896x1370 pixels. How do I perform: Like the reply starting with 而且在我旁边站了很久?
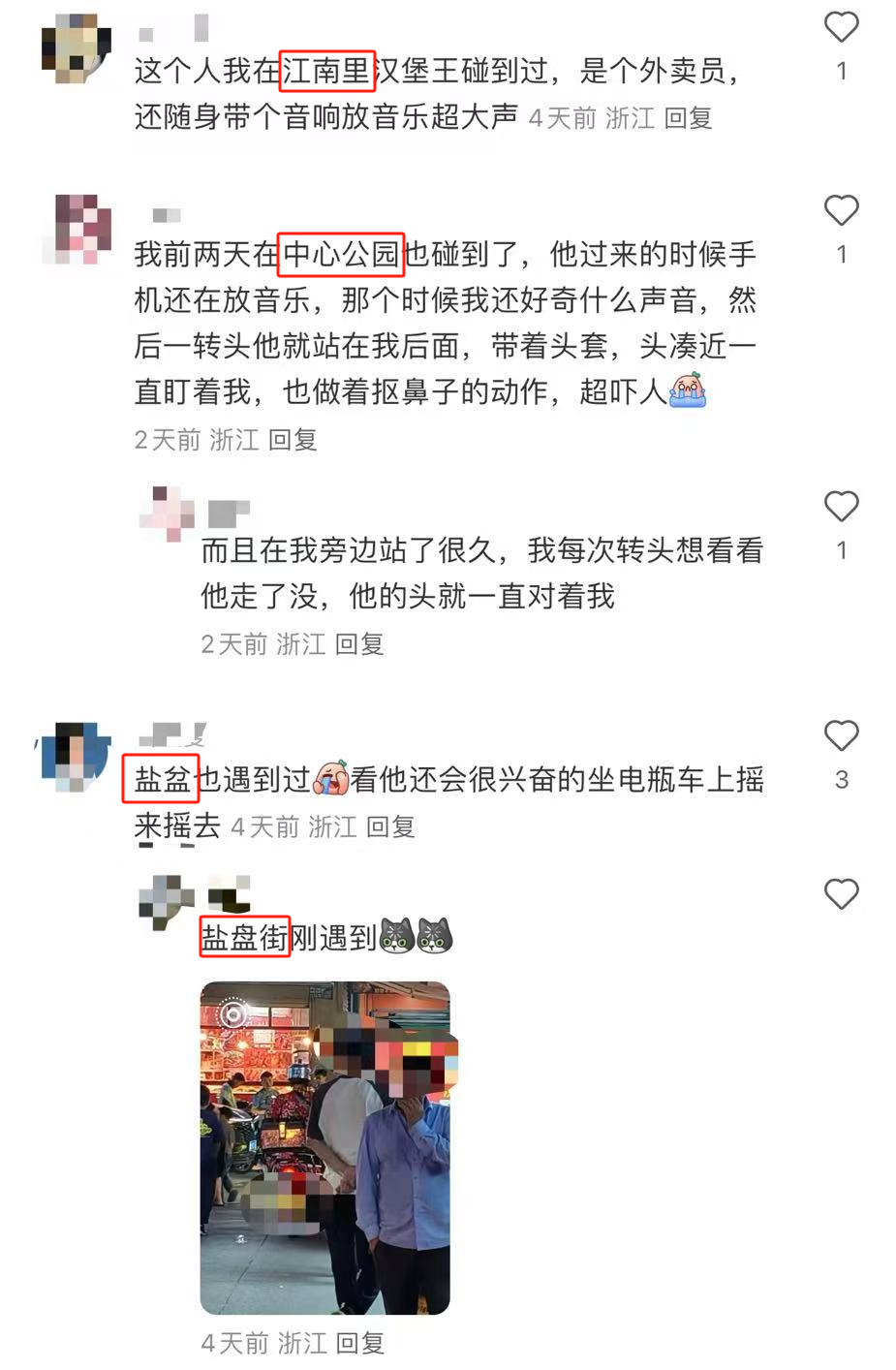point(841,507)
